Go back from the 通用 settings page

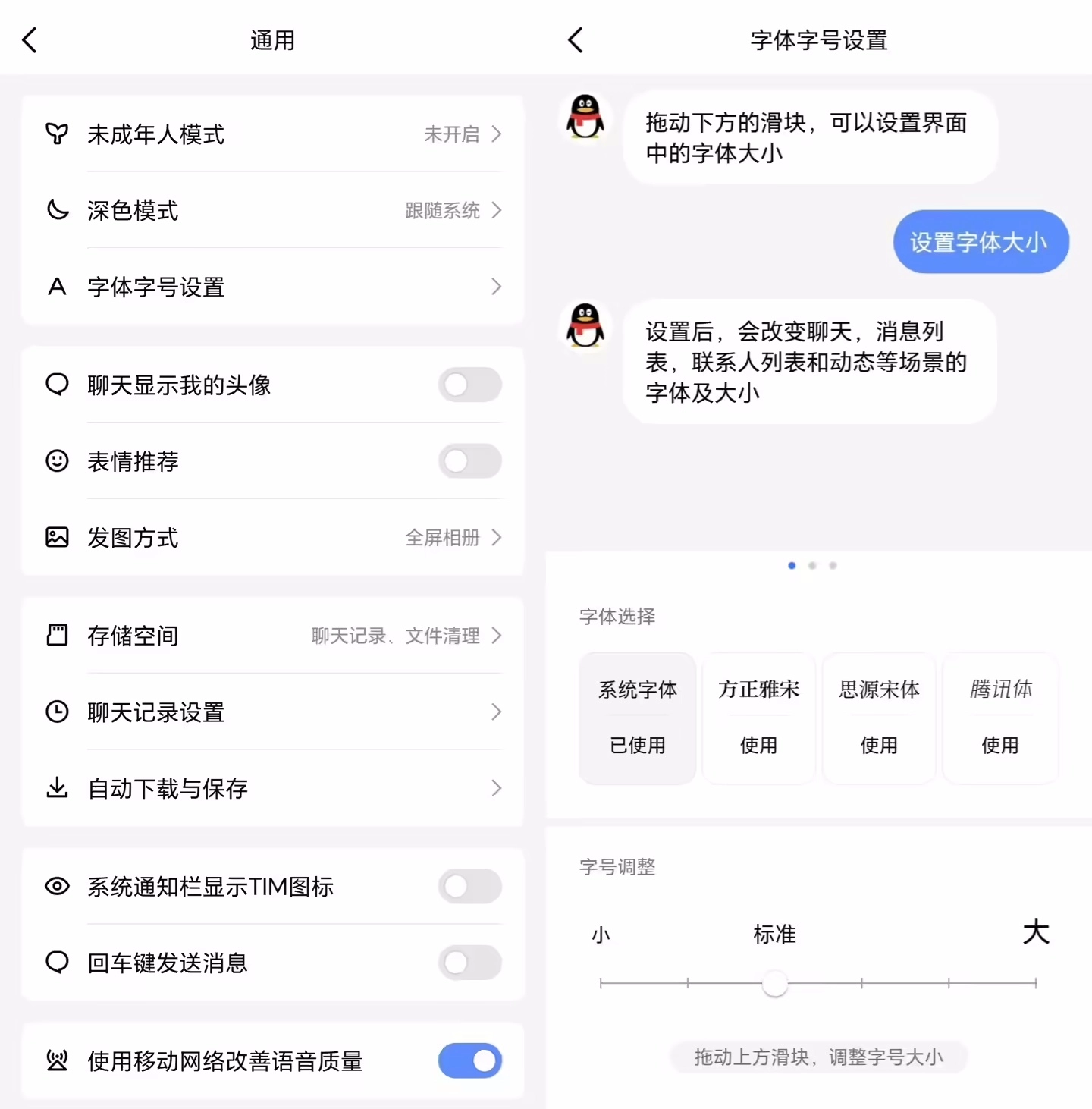(x=30, y=40)
